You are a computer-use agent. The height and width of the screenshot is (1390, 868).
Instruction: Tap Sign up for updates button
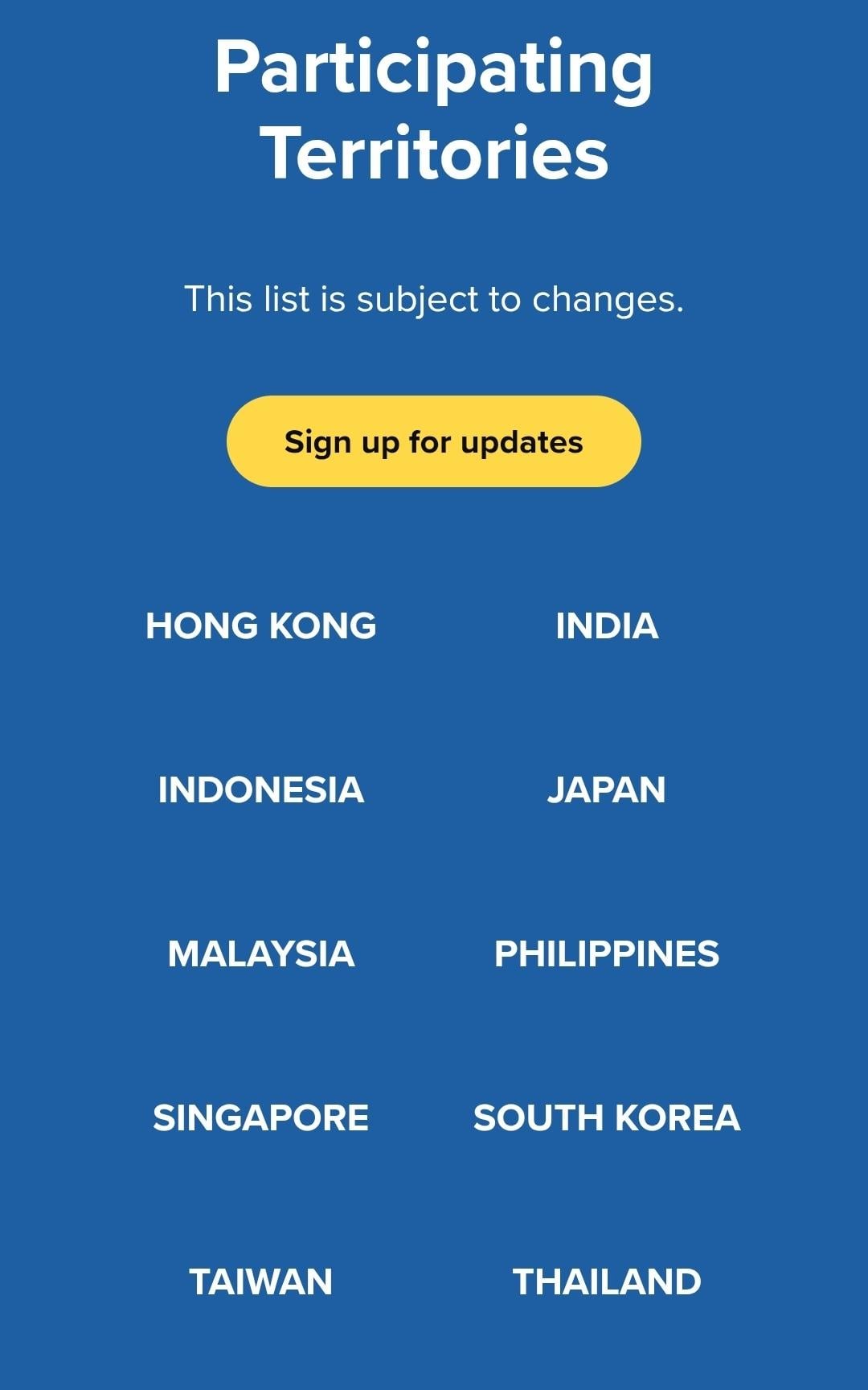433,441
